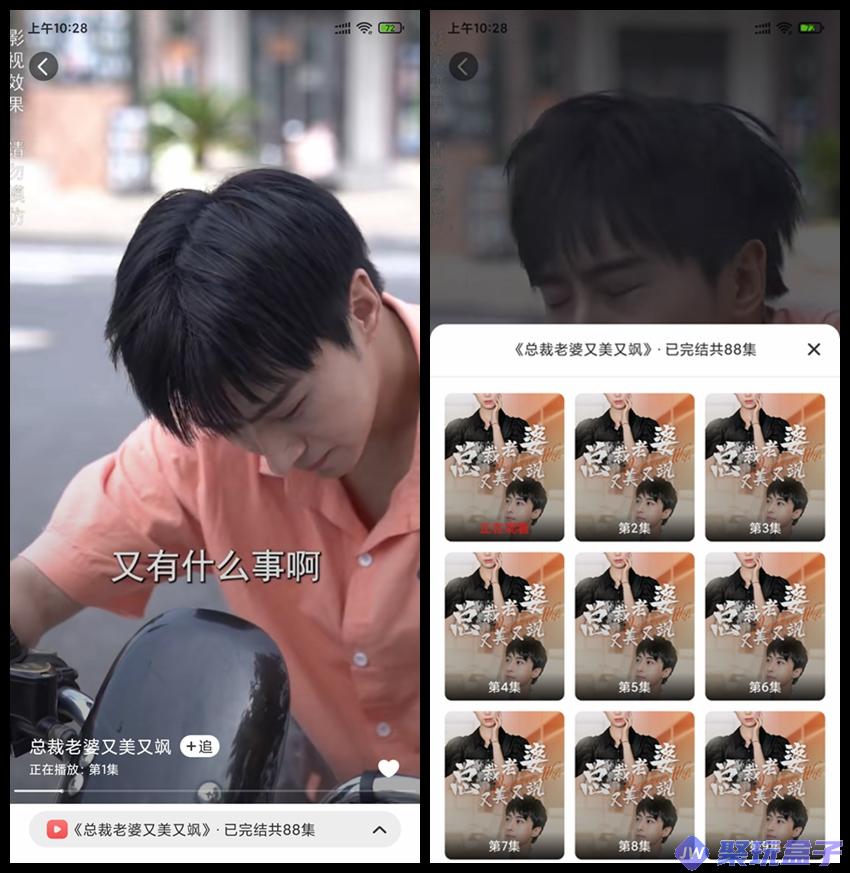Like the video with the heart icon
This screenshot has width=850, height=873.
pyautogui.click(x=388, y=768)
